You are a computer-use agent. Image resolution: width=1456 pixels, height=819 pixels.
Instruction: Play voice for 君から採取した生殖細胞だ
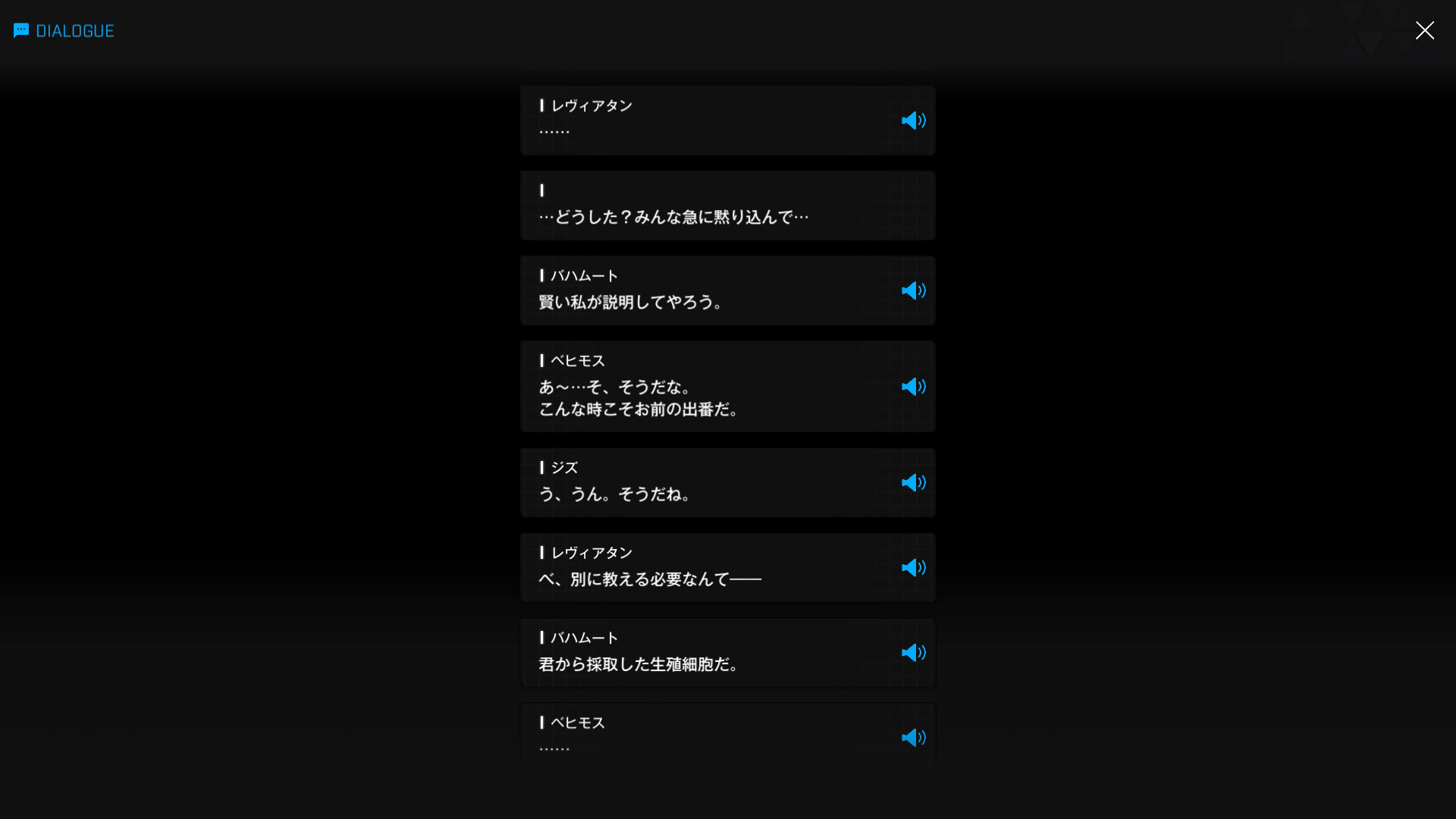[913, 652]
